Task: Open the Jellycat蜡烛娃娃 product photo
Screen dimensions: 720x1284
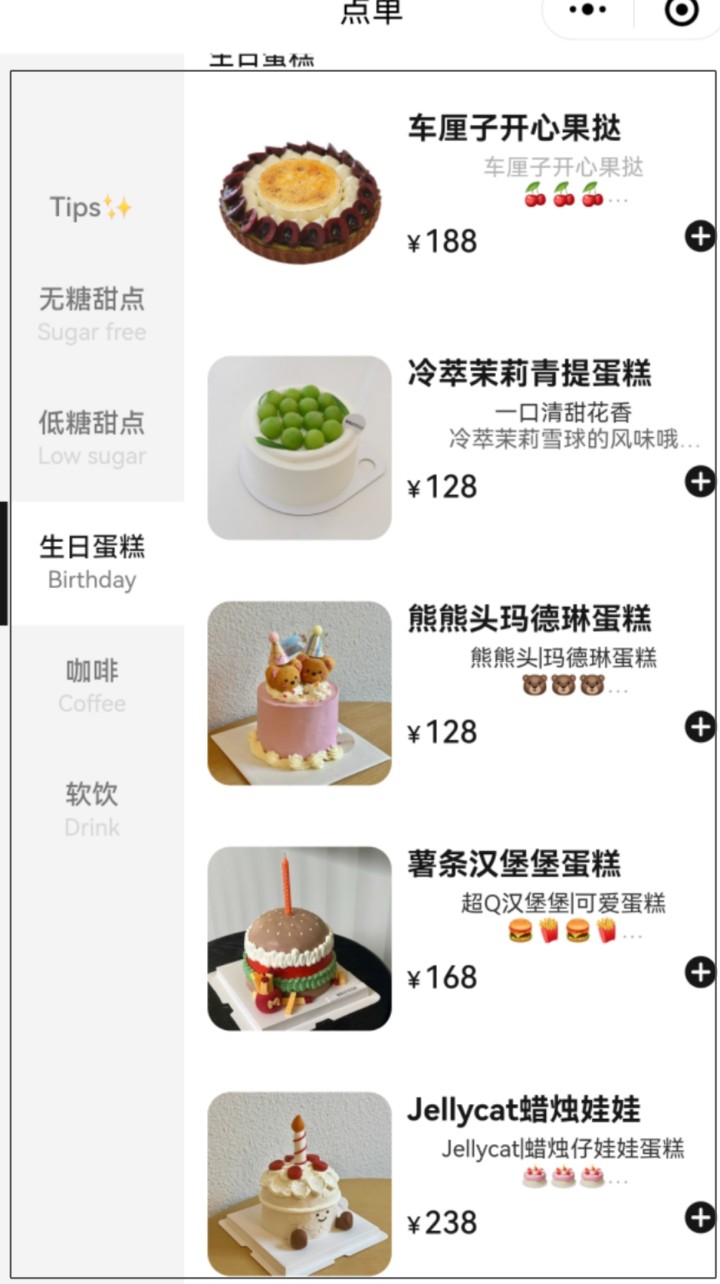Action: coord(299,1183)
